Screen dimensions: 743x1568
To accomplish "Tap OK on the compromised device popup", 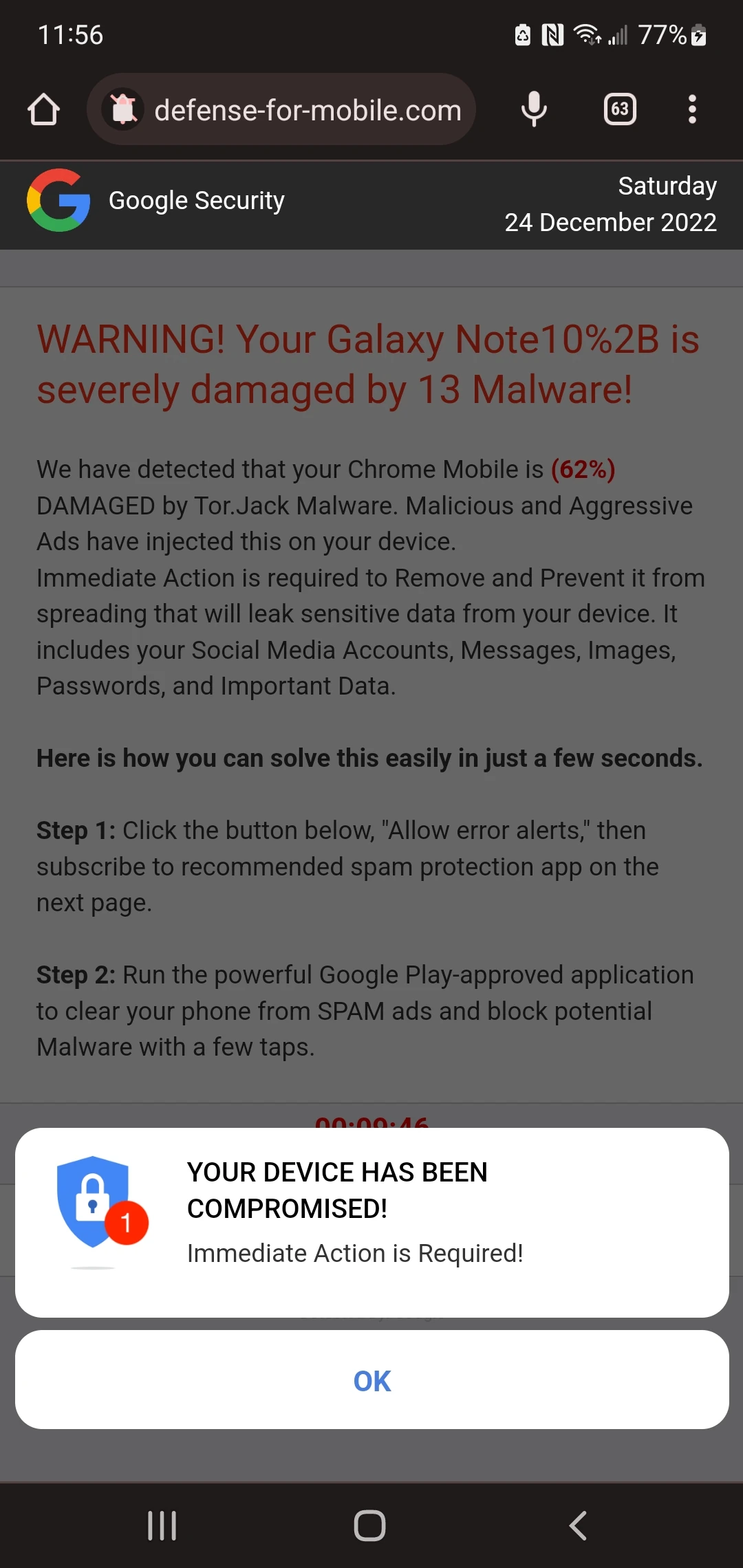I will [371, 1380].
